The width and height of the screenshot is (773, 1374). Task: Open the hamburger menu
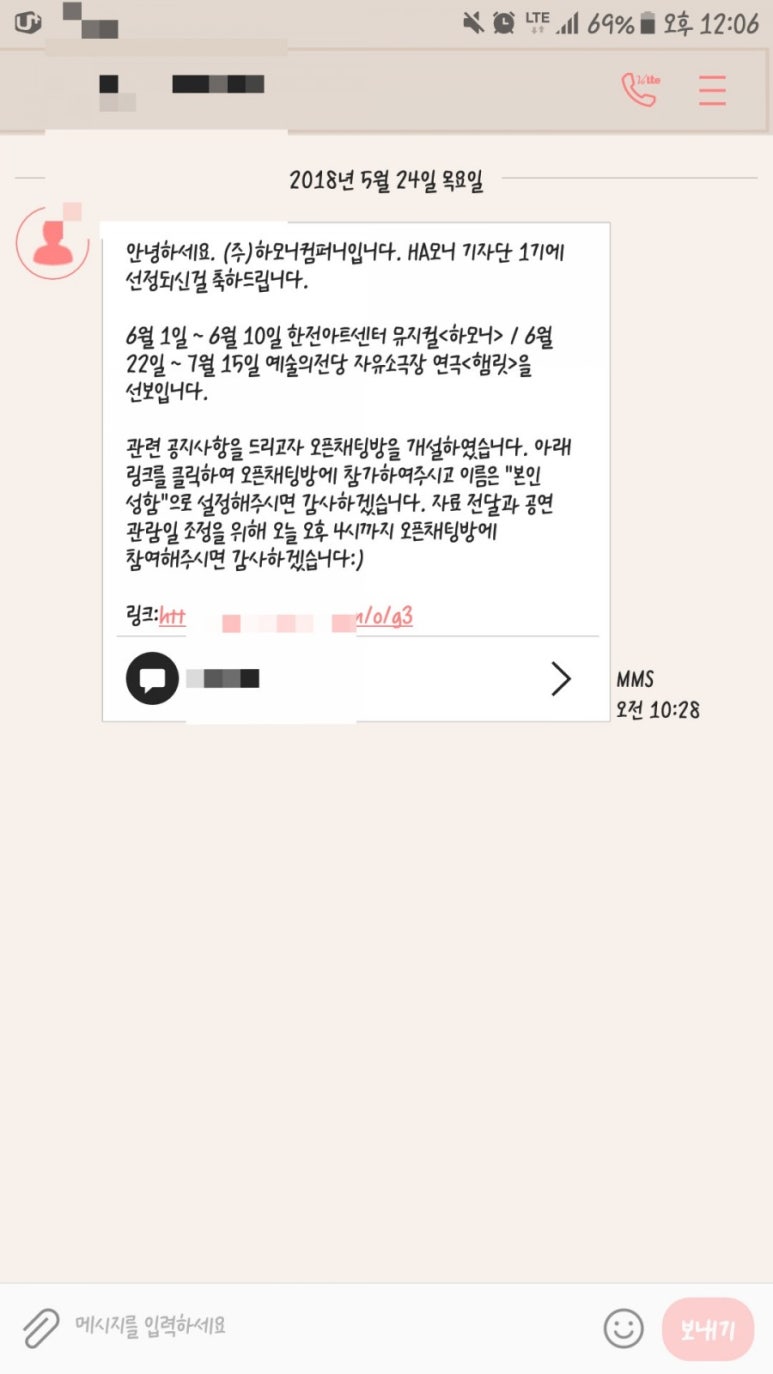pos(712,90)
